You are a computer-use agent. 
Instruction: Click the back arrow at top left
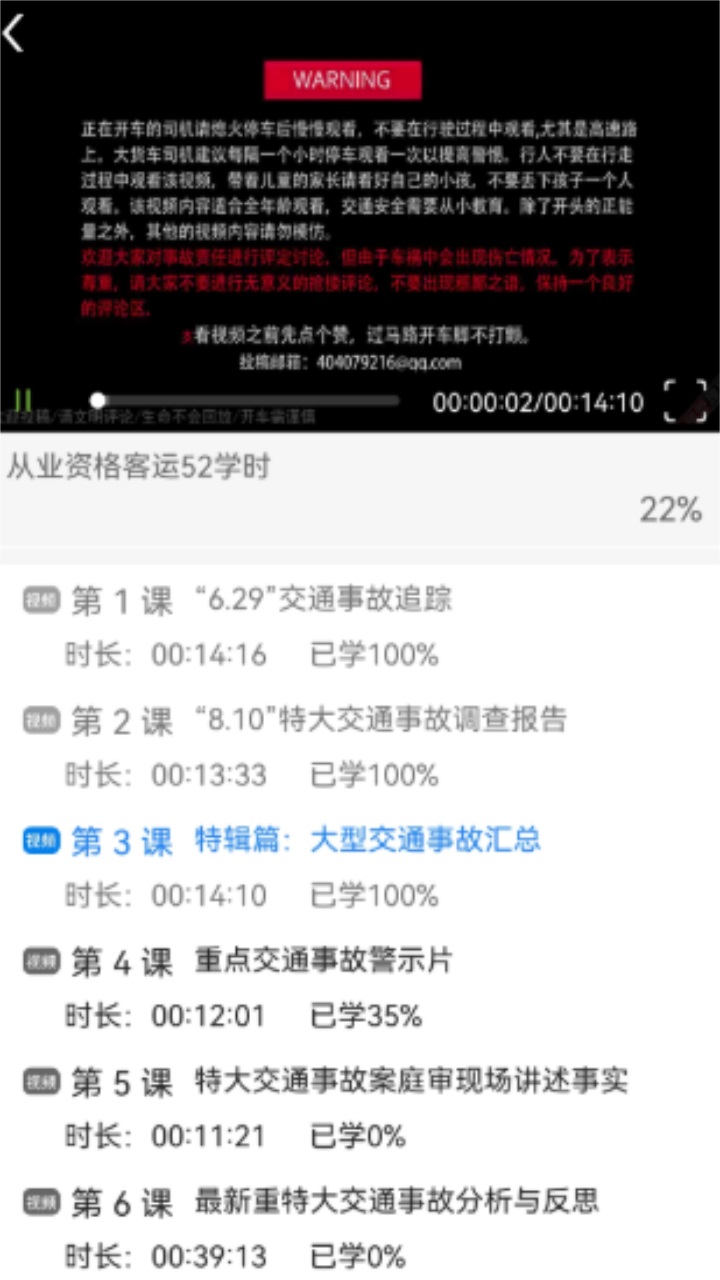pos(18,33)
